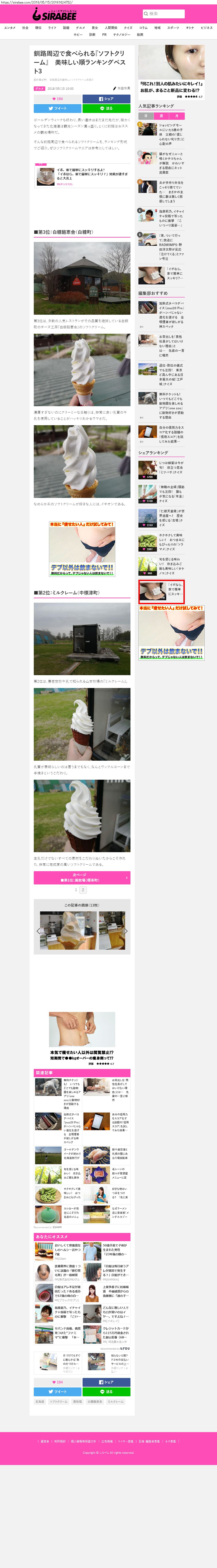This screenshot has width=217, height=1568.
Task: Jump to page 2 of the article
Action: [83, 890]
